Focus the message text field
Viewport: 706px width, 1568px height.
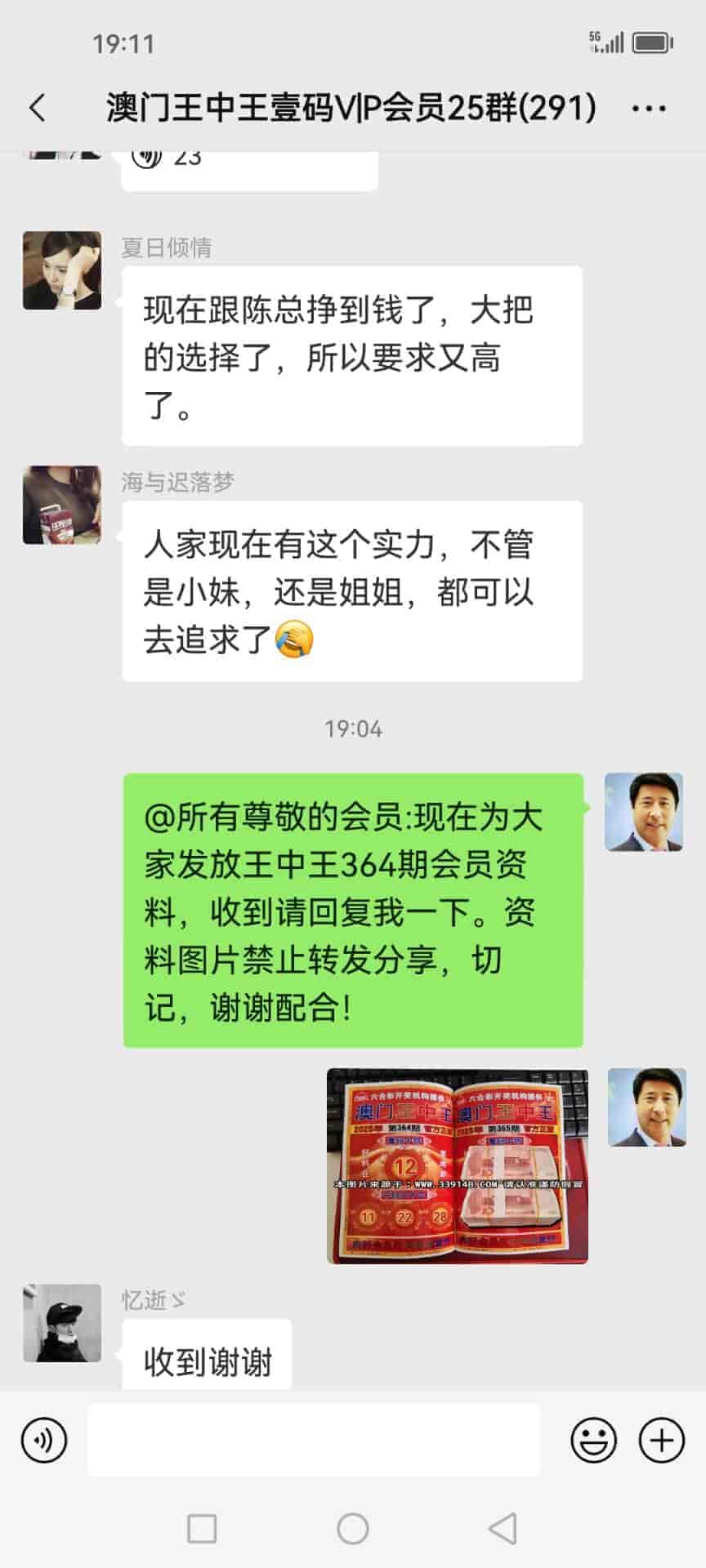click(x=314, y=1440)
